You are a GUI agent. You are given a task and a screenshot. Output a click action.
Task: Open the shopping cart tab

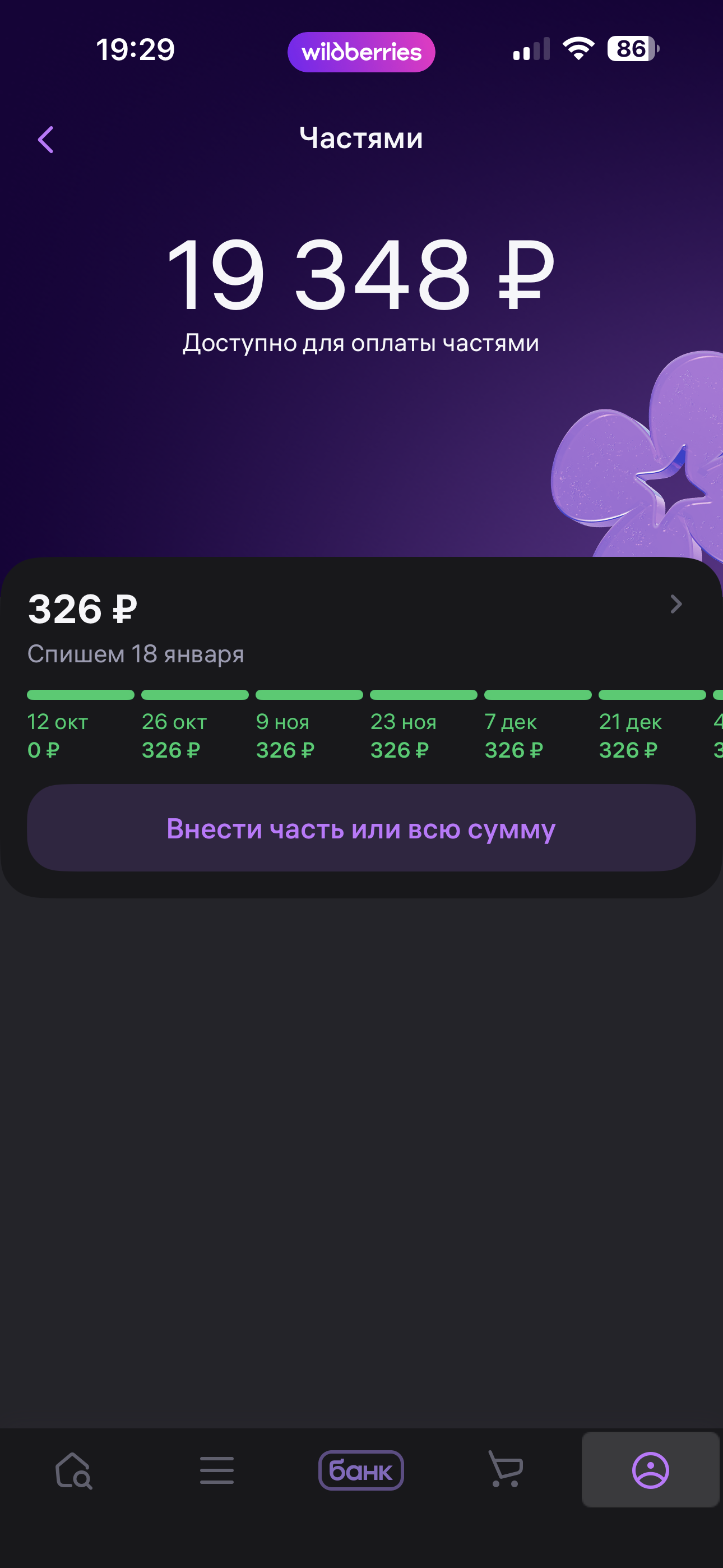pos(506,1469)
